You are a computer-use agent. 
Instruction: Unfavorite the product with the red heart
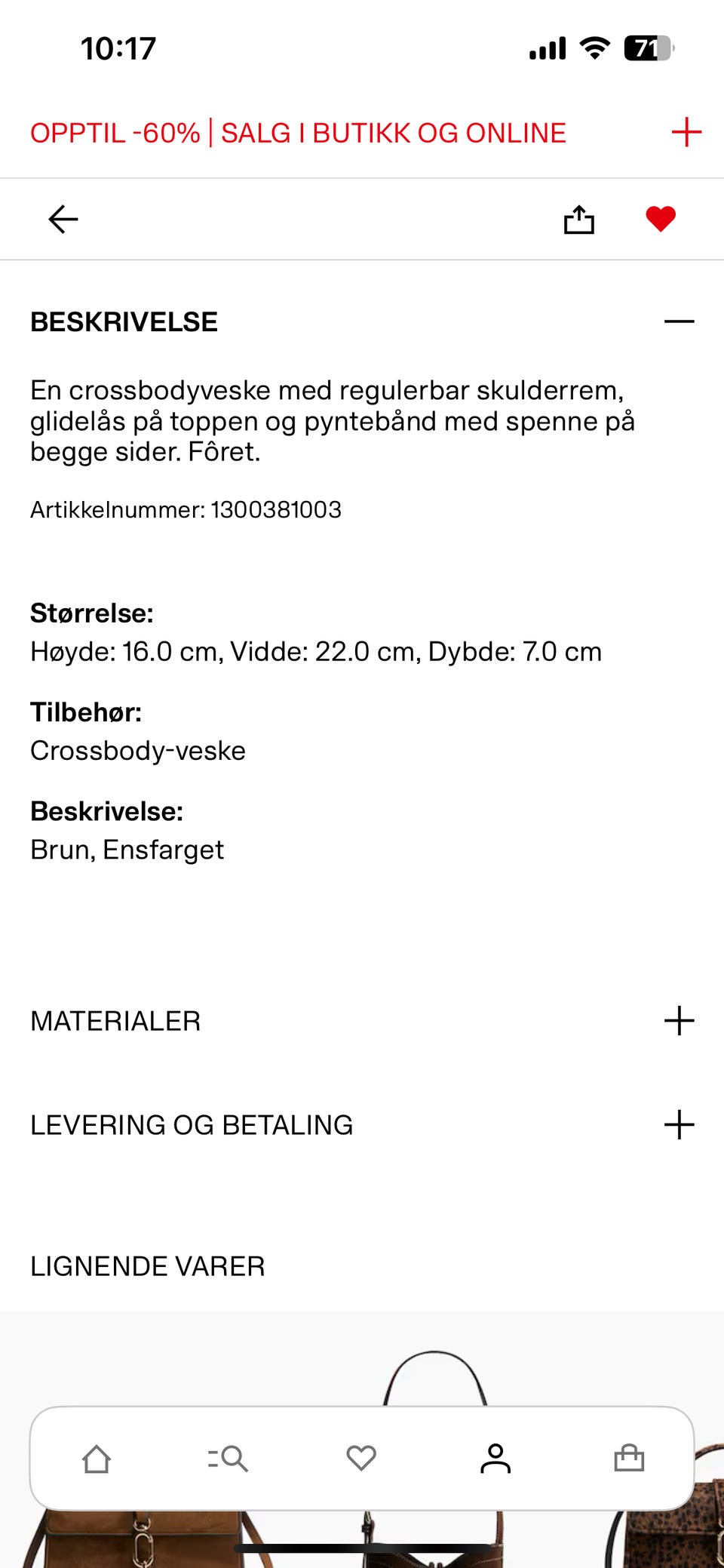pyautogui.click(x=660, y=219)
